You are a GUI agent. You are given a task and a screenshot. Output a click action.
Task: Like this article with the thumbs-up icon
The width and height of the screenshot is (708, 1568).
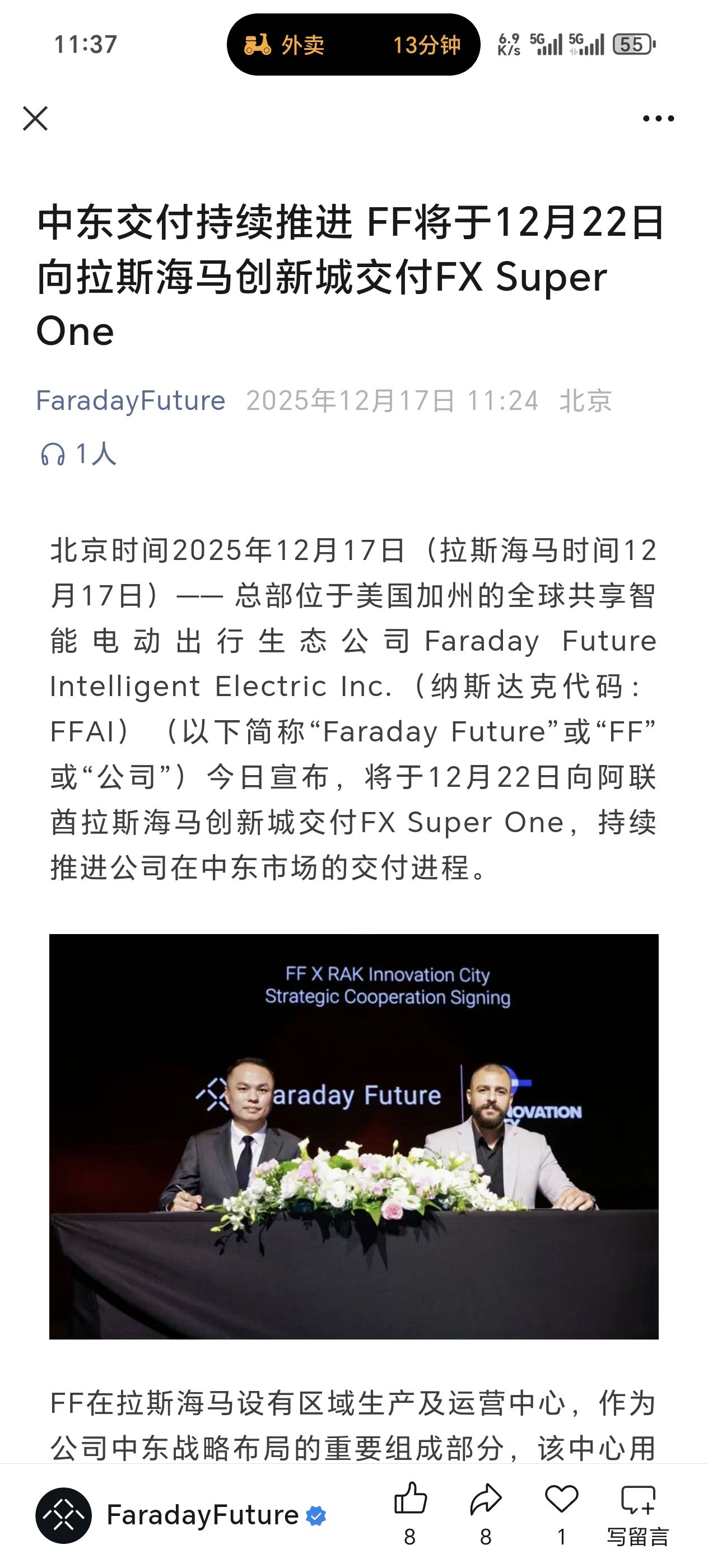(x=411, y=1499)
